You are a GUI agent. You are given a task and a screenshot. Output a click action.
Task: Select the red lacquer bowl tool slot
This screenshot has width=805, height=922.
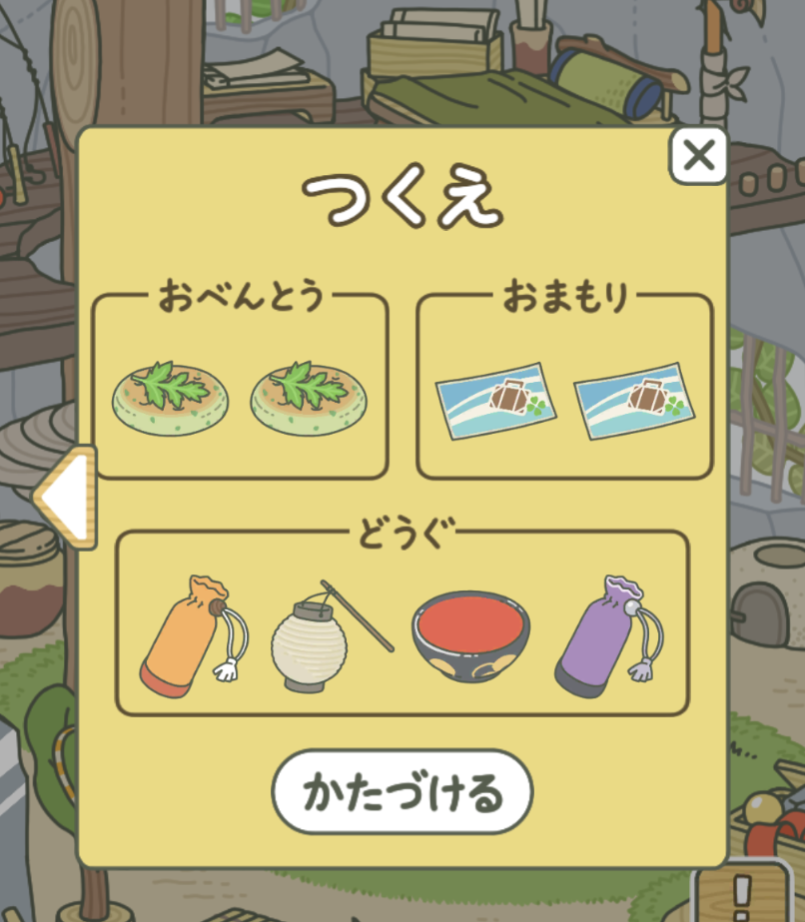(471, 635)
